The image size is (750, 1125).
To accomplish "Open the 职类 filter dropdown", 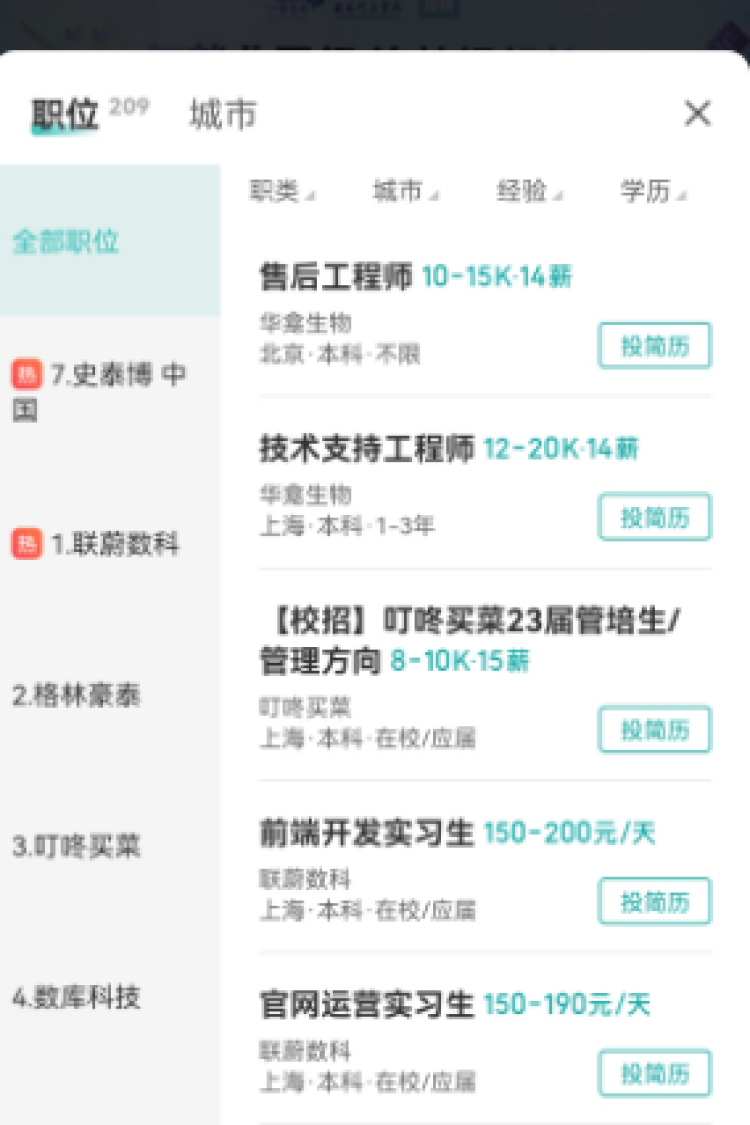I will click(x=281, y=192).
